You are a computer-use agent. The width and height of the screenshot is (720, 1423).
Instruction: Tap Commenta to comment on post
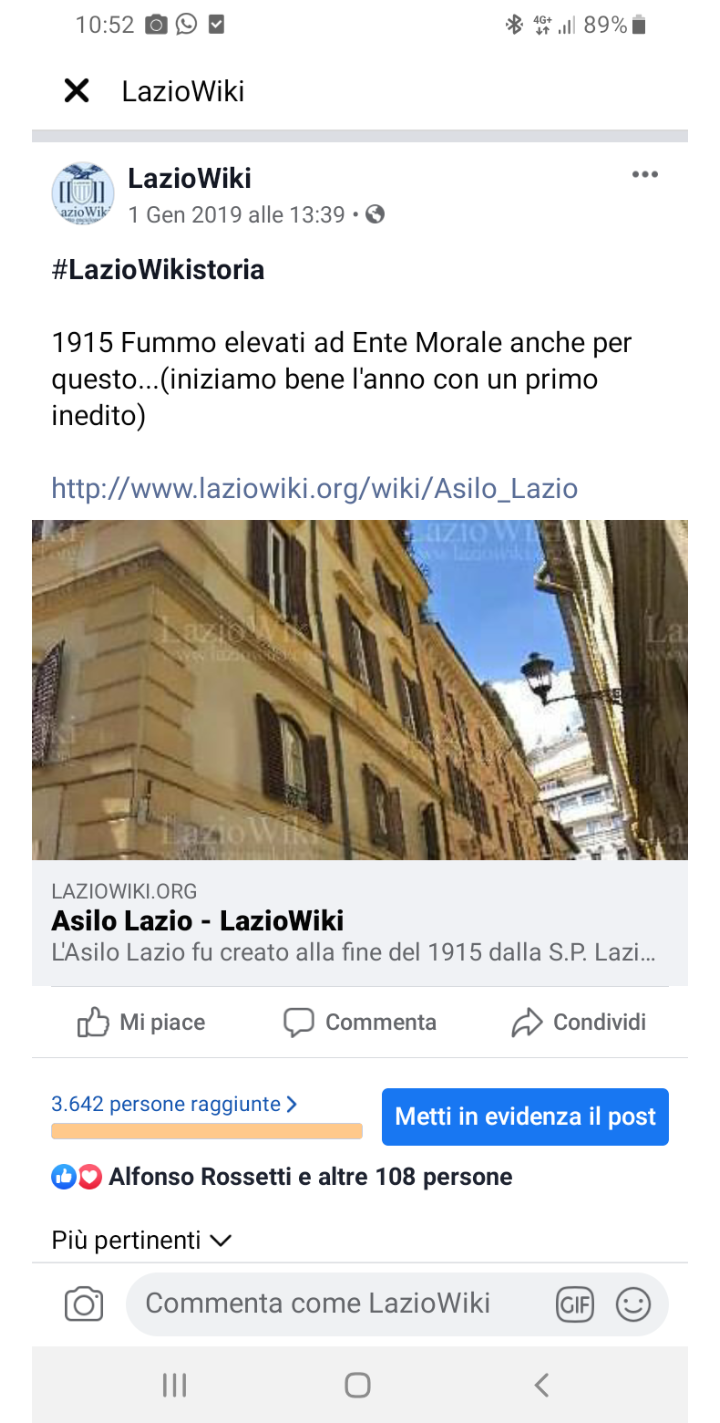tap(360, 1022)
